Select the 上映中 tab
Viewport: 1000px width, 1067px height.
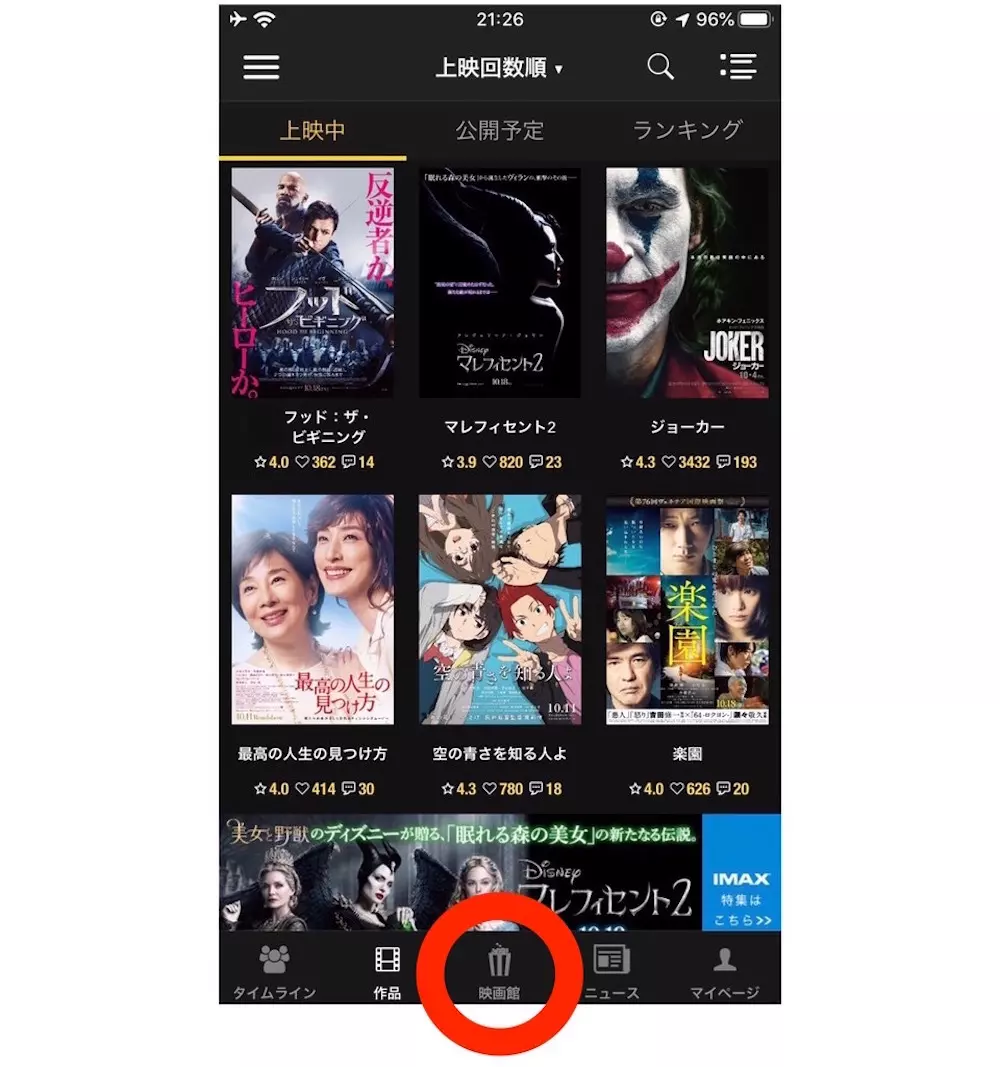click(x=312, y=131)
